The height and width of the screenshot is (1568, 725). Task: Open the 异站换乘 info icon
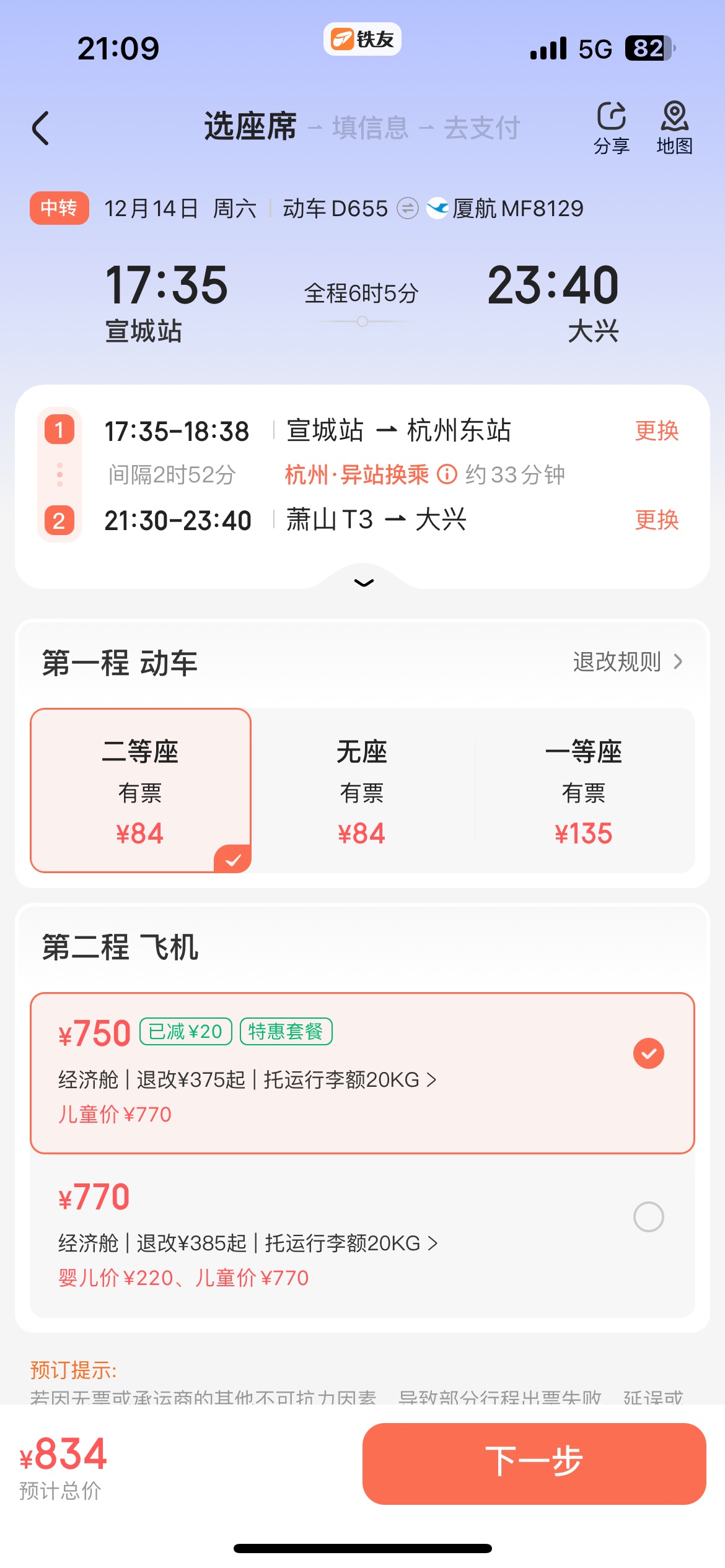(x=447, y=475)
